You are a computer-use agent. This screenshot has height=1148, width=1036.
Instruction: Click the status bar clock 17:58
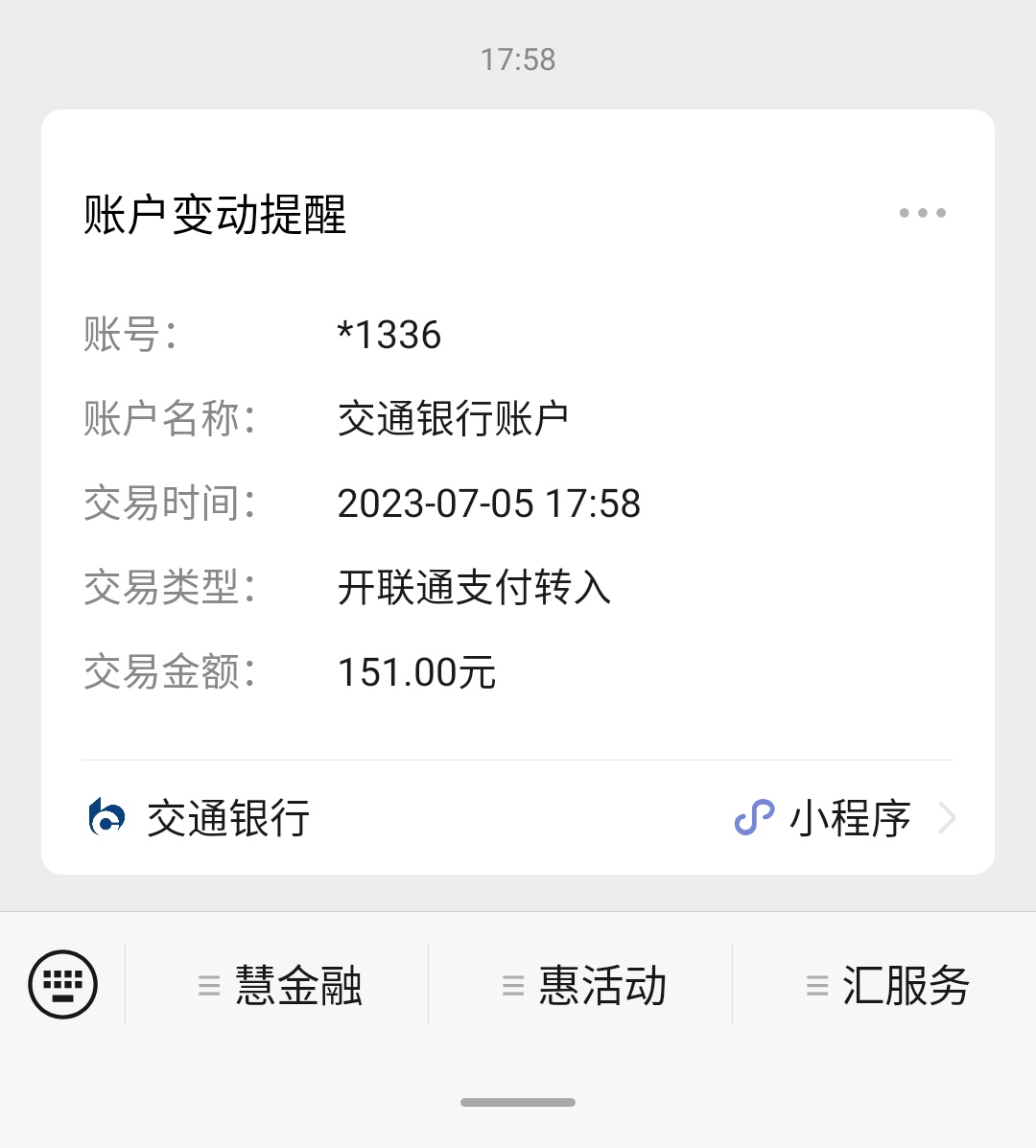(517, 60)
